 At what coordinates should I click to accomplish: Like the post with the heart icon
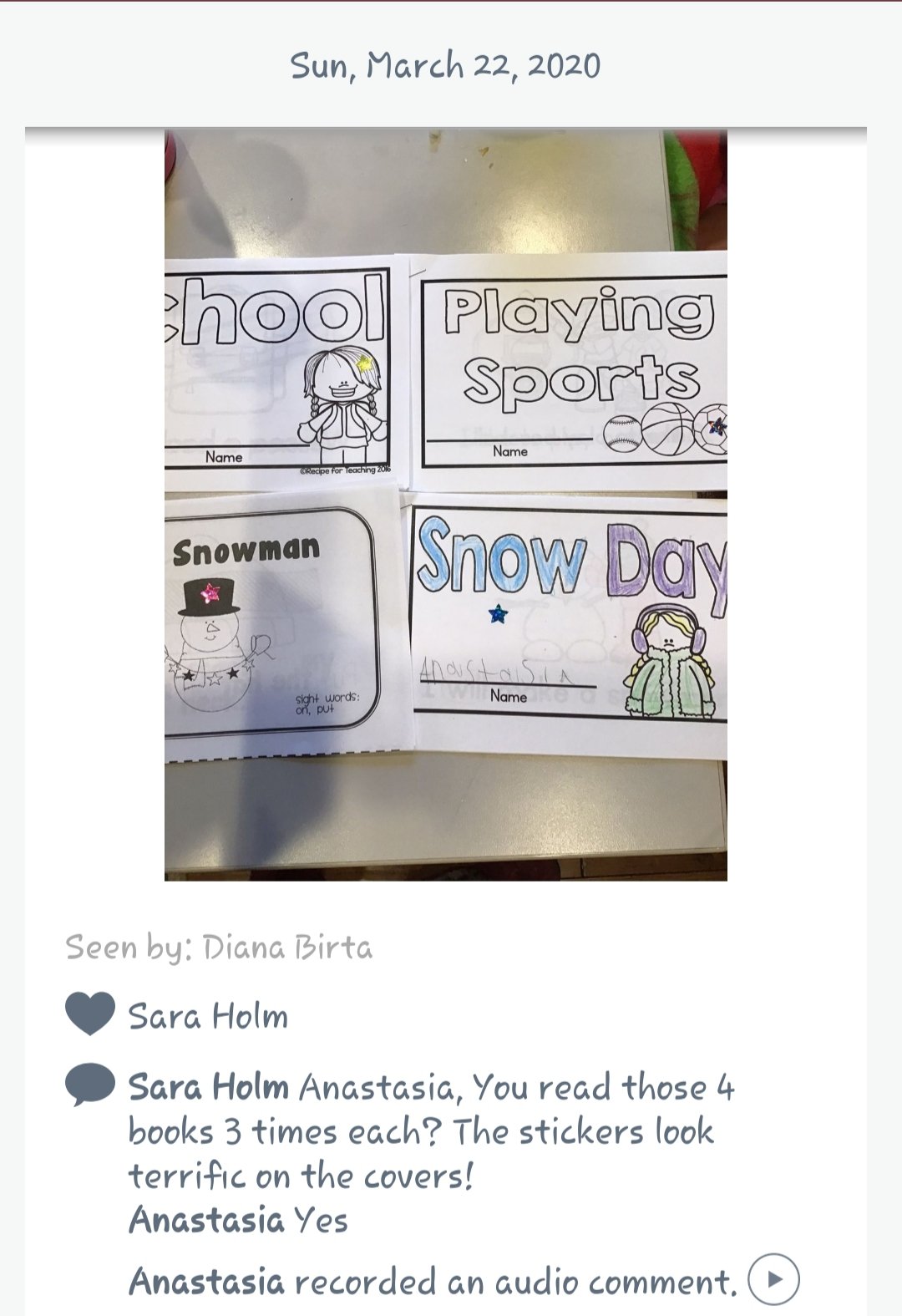point(89,1014)
